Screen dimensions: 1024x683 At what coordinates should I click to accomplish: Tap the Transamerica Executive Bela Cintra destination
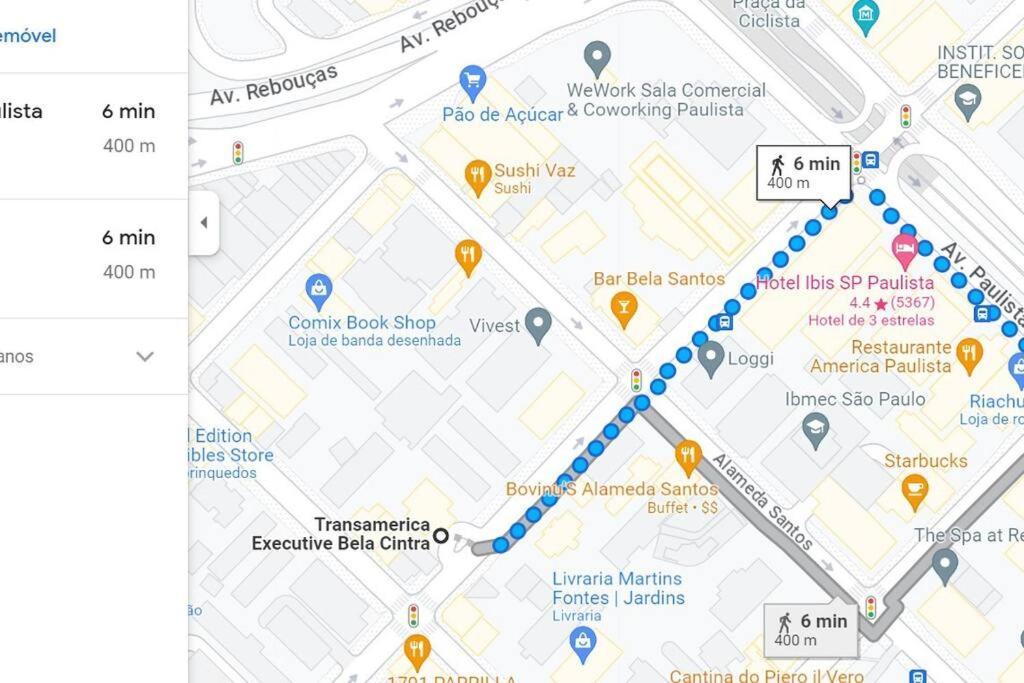coord(440,535)
